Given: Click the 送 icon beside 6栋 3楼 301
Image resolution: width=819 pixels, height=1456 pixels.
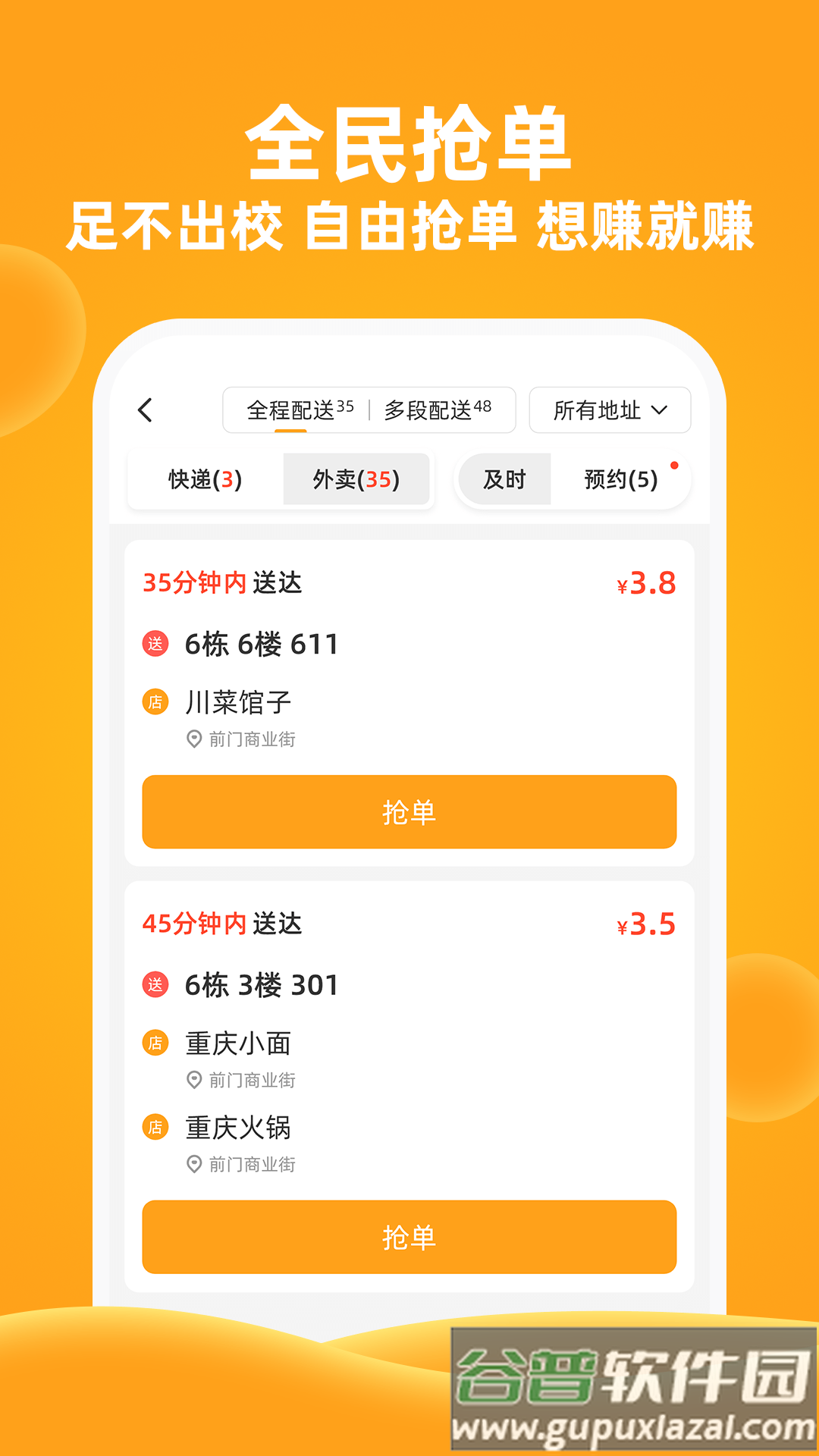Looking at the screenshot, I should [x=155, y=984].
